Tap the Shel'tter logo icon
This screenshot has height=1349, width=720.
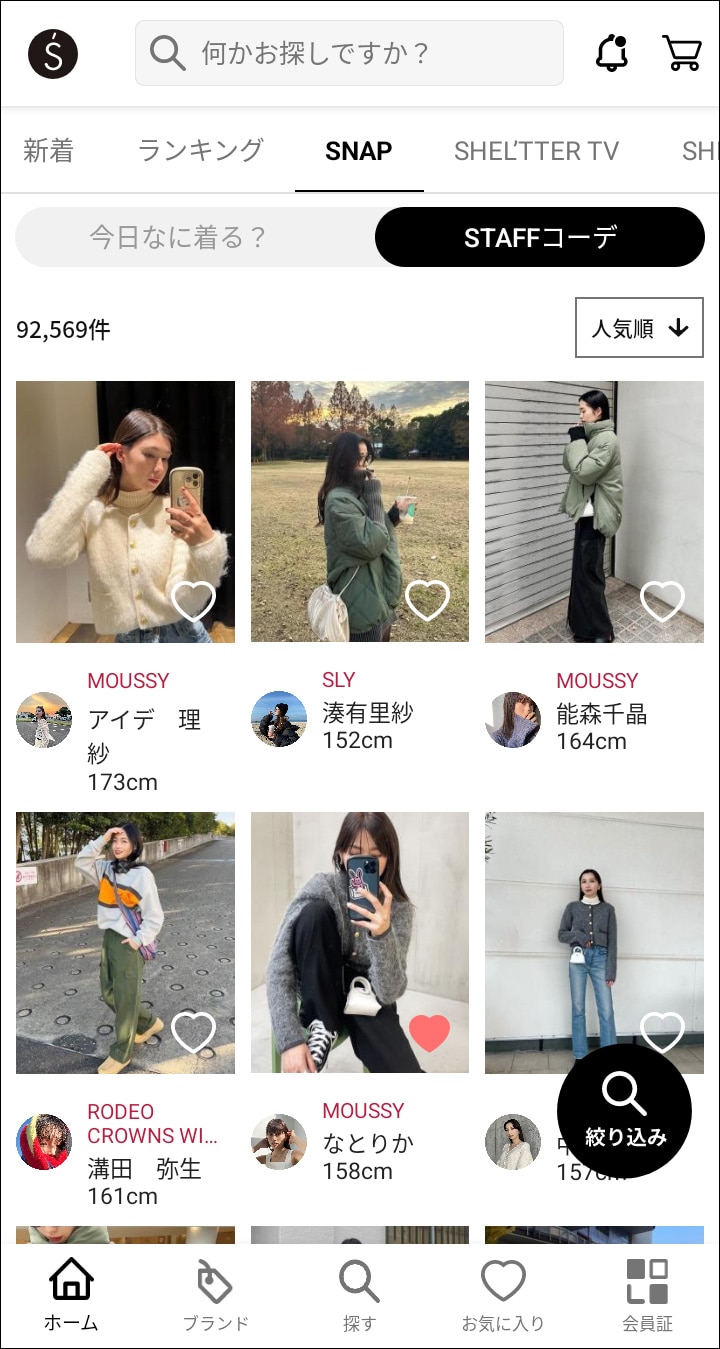tap(53, 53)
